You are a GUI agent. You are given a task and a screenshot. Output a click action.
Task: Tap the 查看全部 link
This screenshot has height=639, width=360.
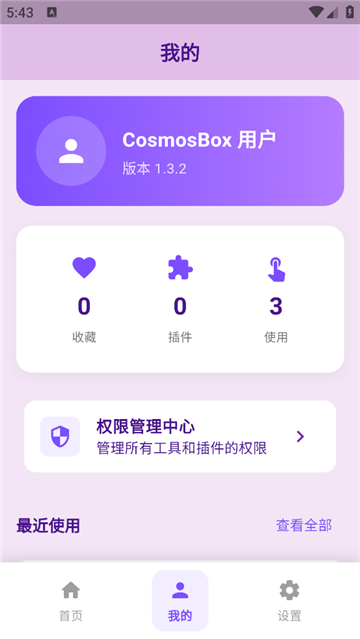[304, 525]
